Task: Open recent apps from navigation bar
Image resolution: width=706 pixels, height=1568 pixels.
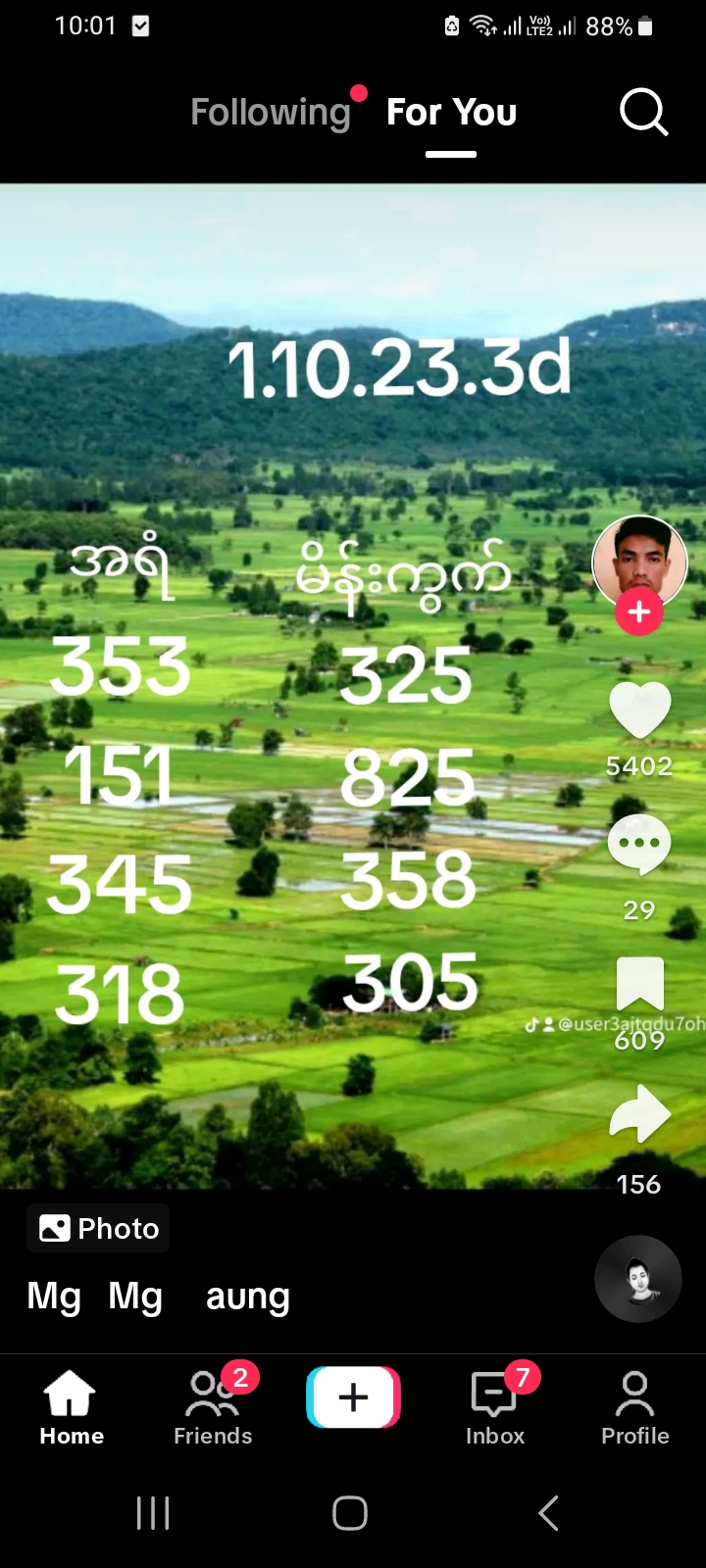Action: click(153, 1513)
